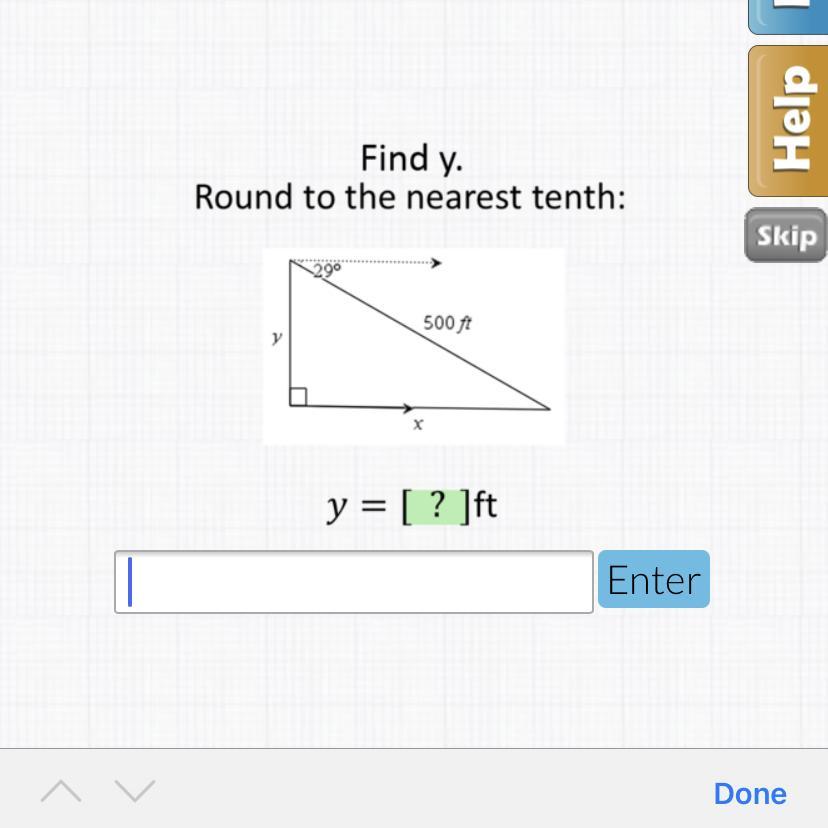This screenshot has width=828, height=828.
Task: Tap the answer input field
Action: pyautogui.click(x=353, y=581)
